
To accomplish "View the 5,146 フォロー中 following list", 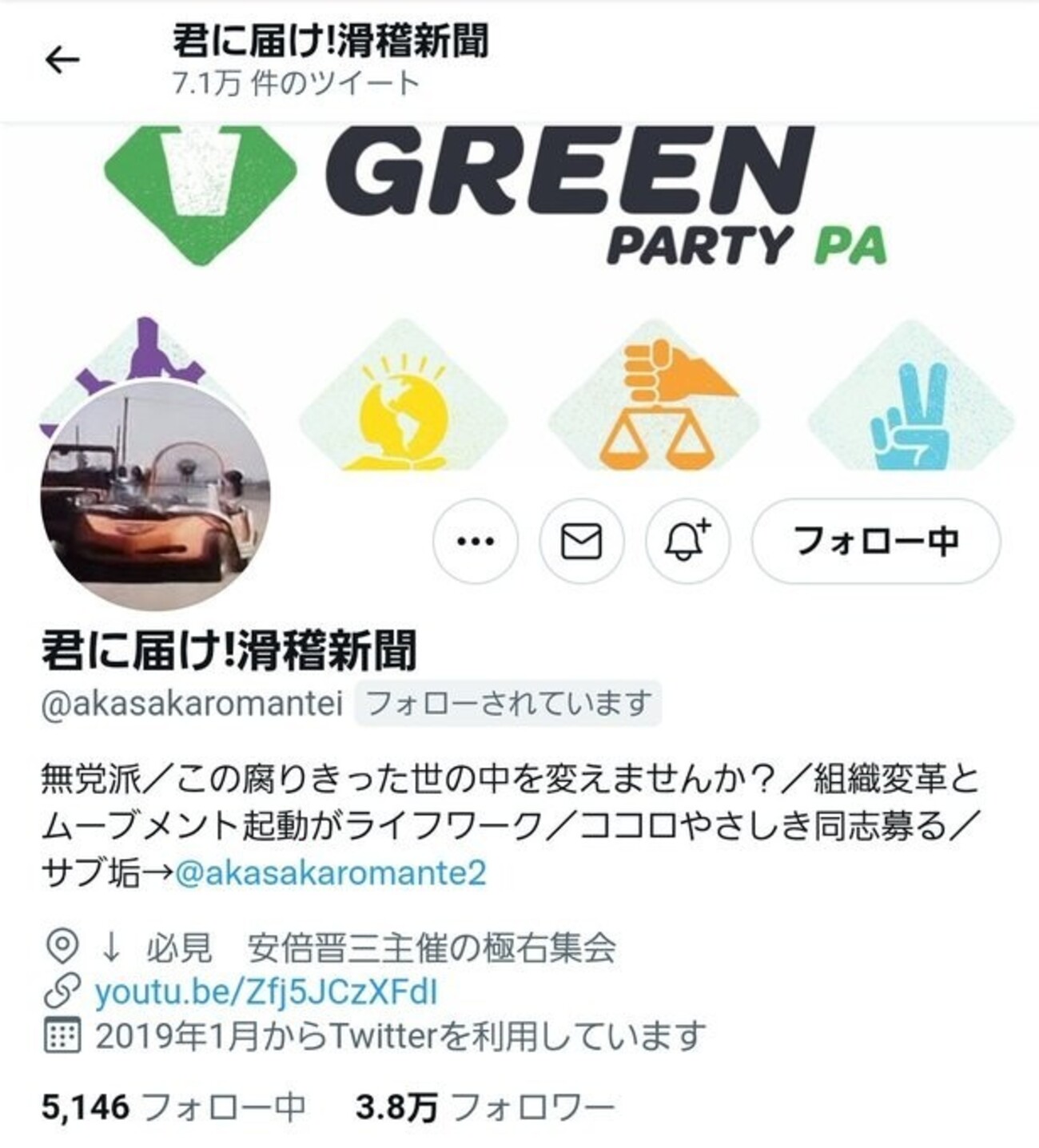I will [x=173, y=1107].
